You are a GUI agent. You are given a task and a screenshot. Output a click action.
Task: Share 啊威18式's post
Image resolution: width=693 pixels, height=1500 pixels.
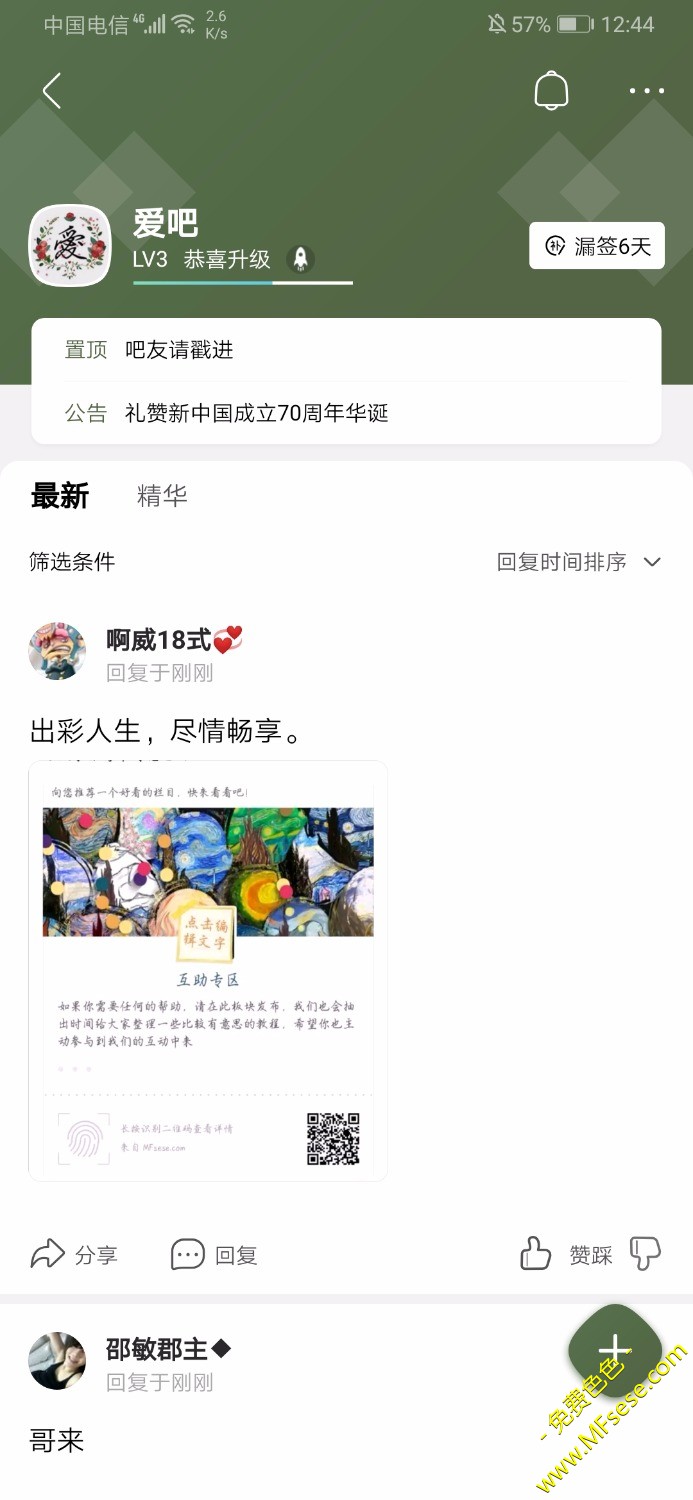[x=74, y=1254]
